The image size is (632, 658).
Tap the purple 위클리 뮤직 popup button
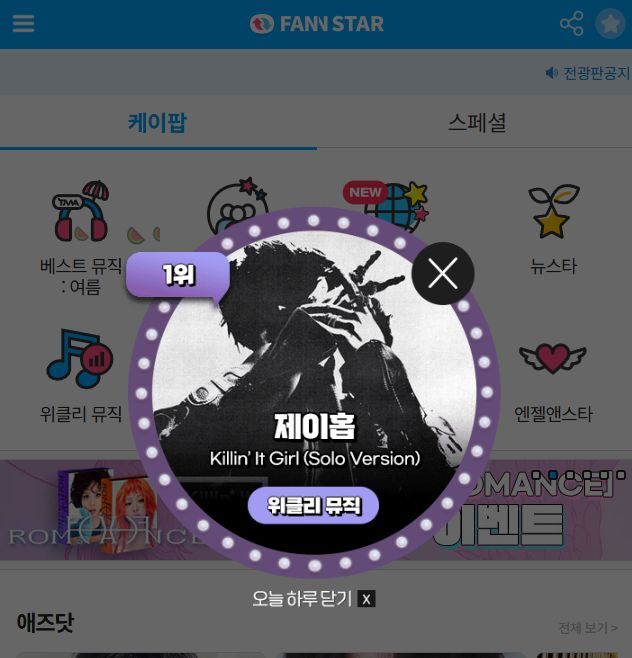(314, 506)
